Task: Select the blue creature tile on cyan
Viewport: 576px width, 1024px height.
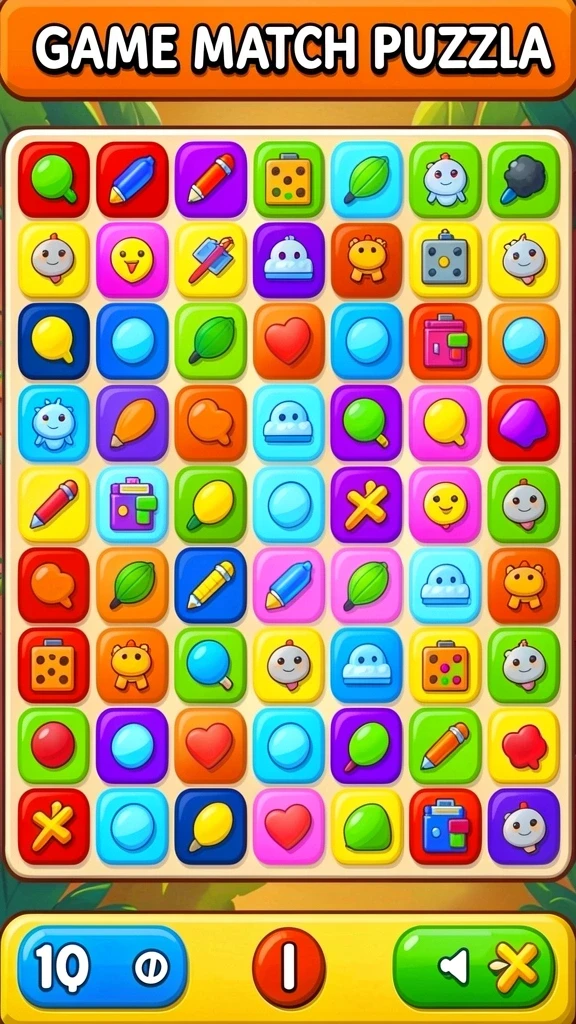Action: tap(54, 423)
